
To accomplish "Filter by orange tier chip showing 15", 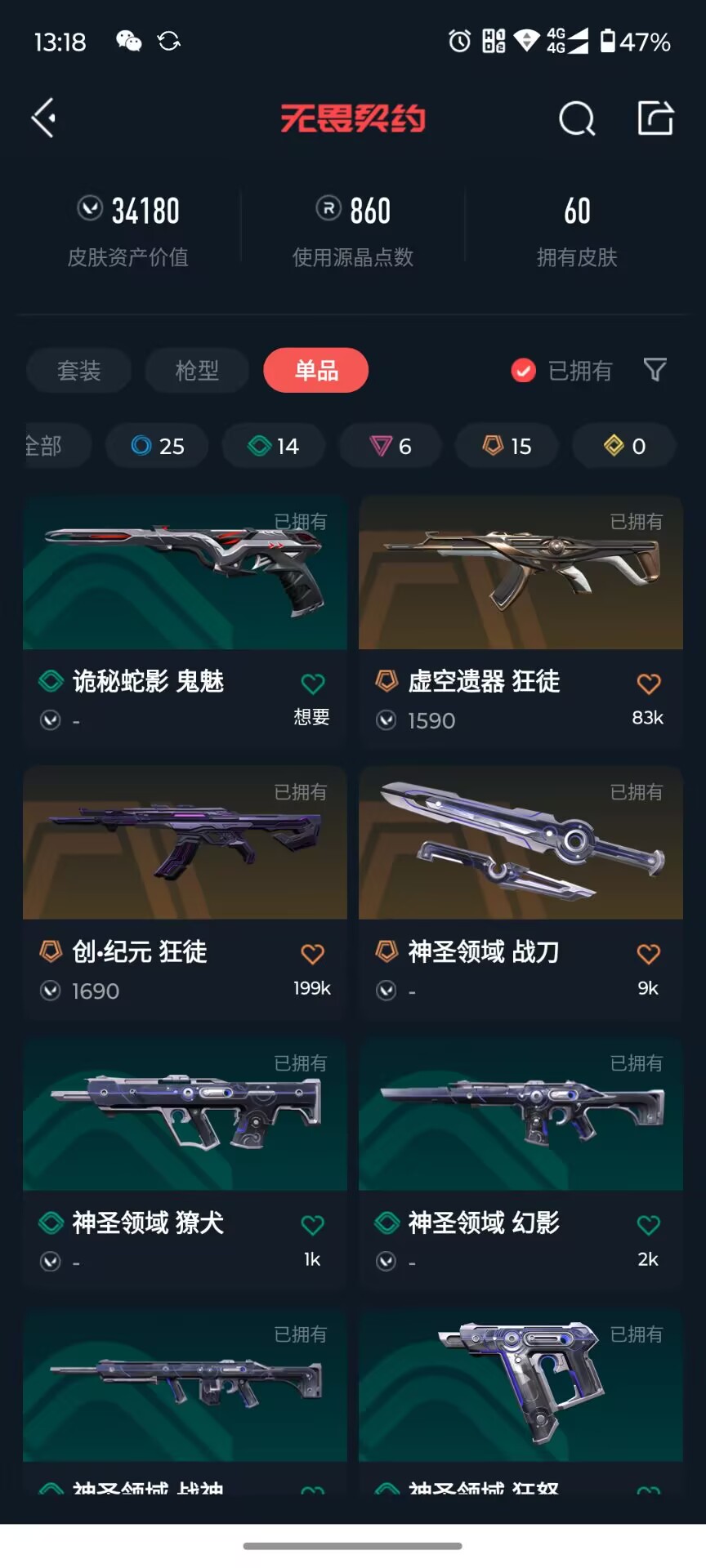I will [507, 446].
